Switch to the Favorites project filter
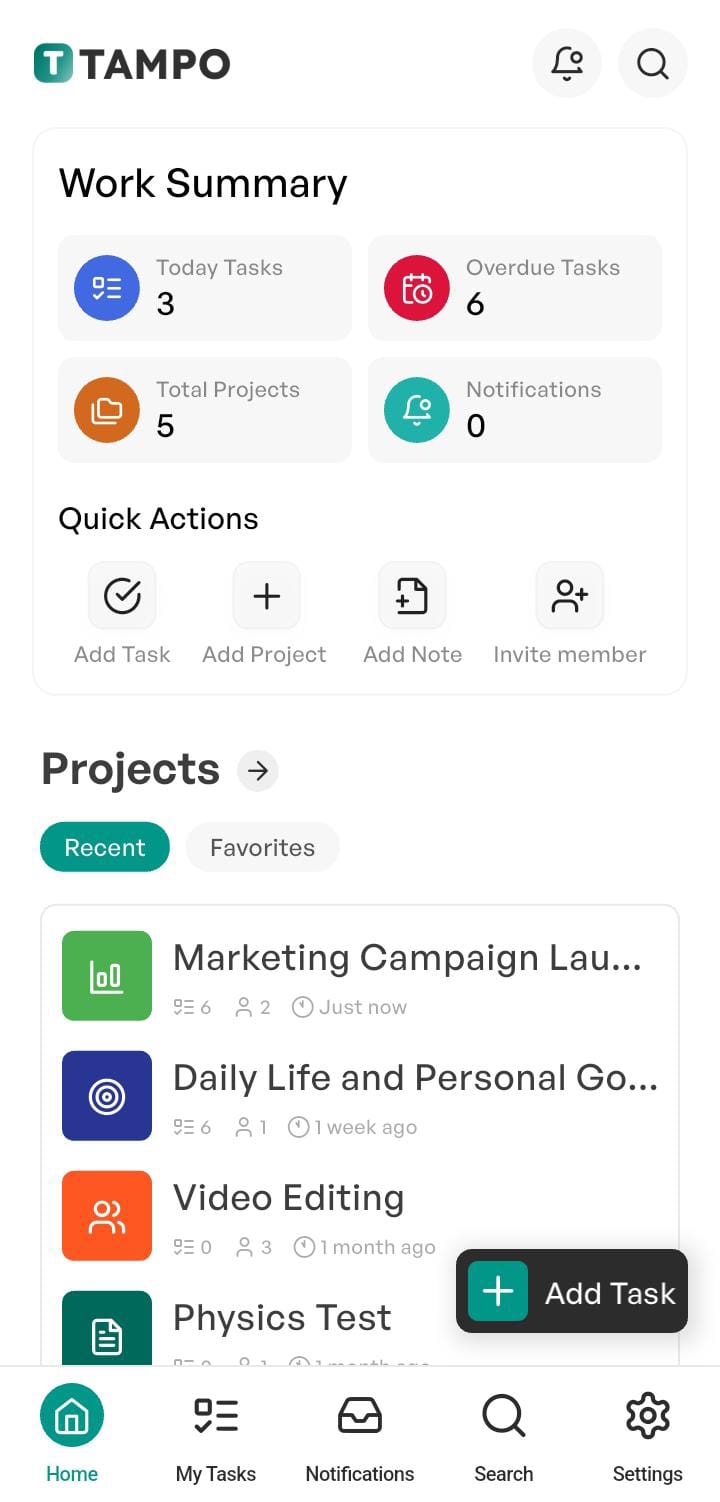The width and height of the screenshot is (720, 1502). 262,847
